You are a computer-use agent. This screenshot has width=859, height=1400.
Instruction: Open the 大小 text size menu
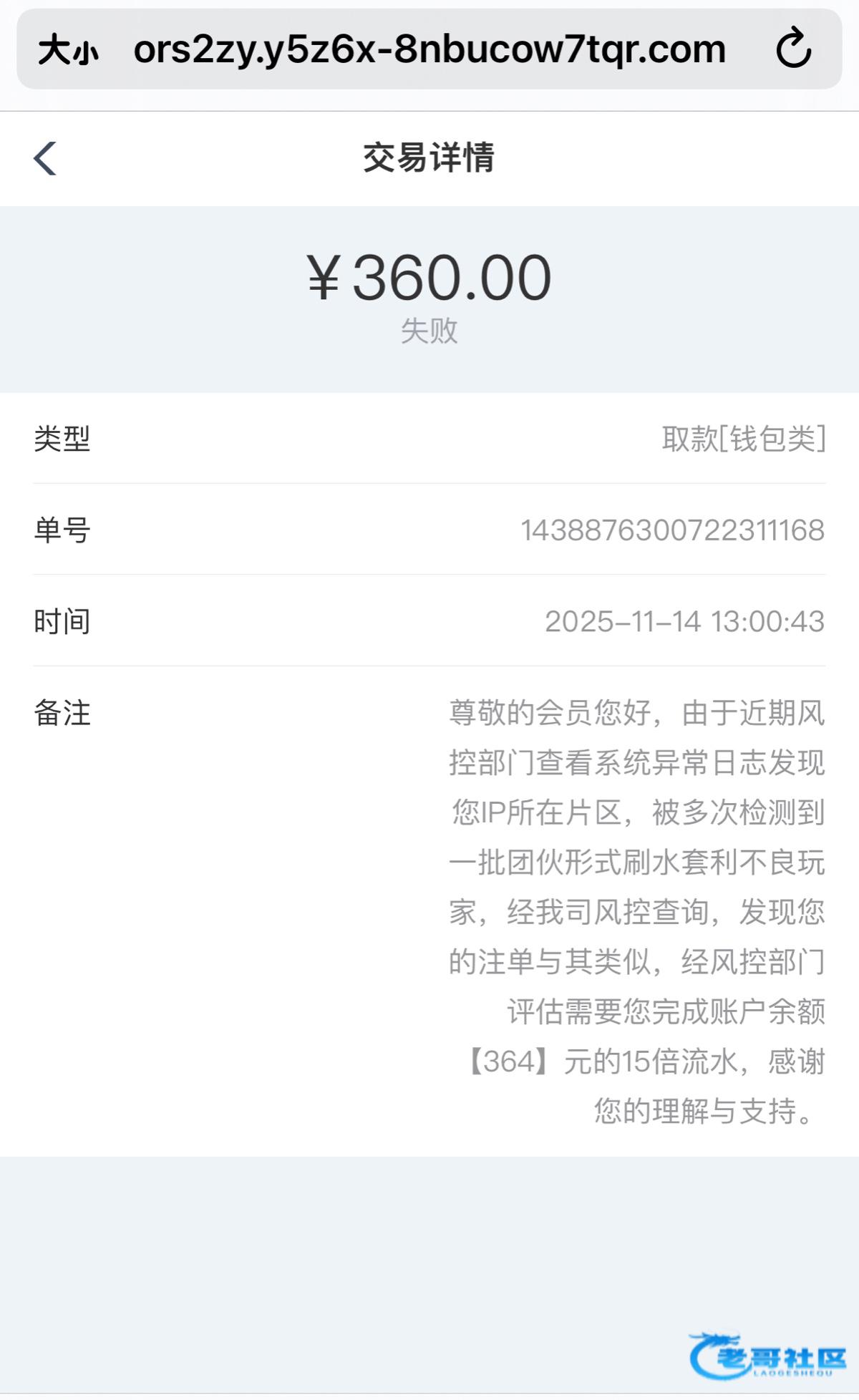pos(68,50)
